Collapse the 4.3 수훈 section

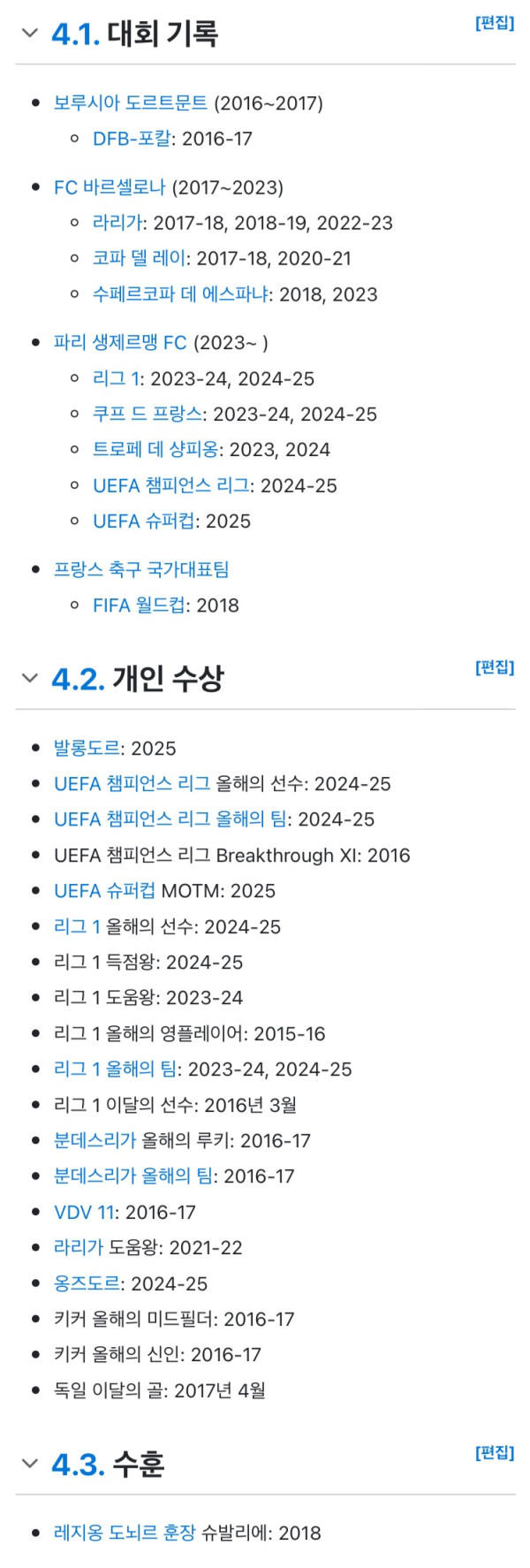[30, 1464]
